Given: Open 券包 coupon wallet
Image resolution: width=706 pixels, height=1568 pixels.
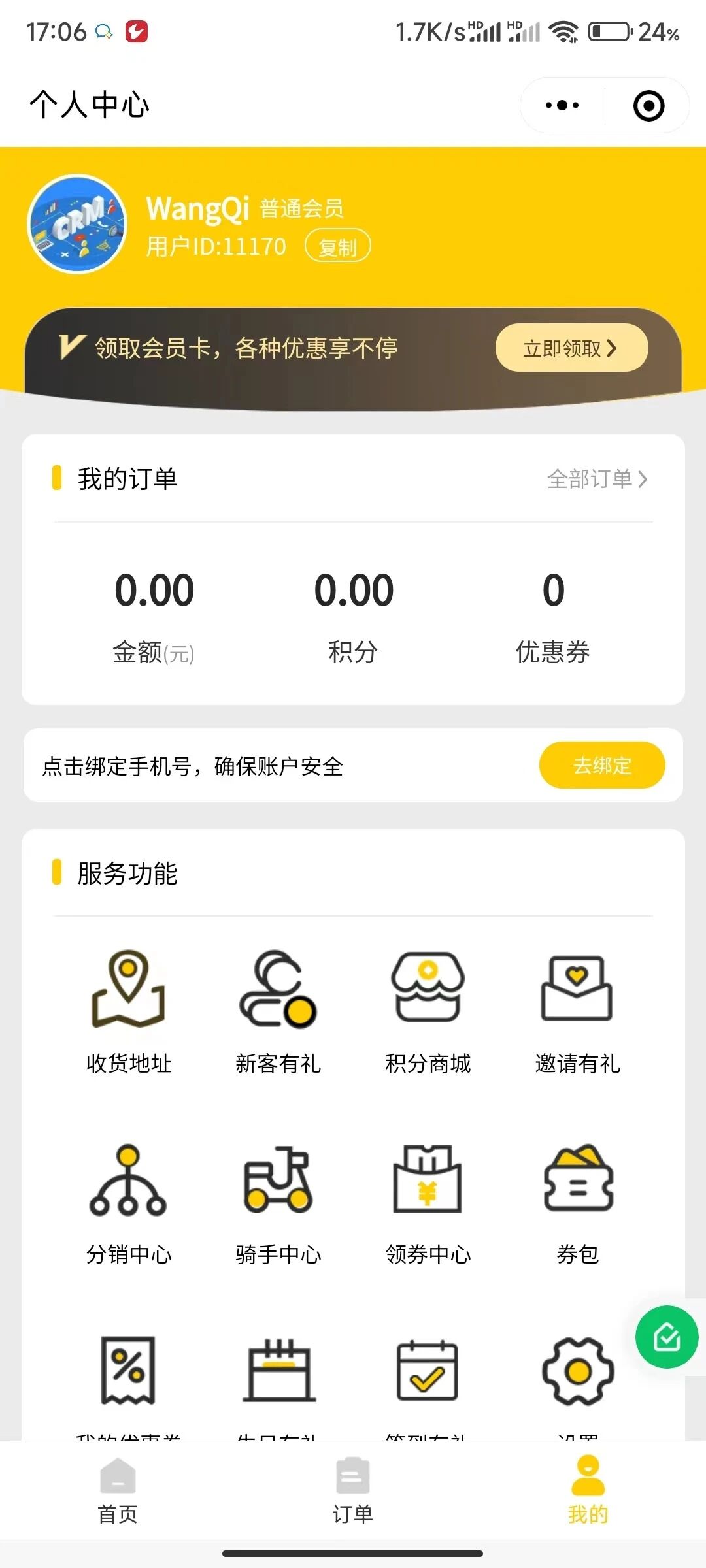Looking at the screenshot, I should pyautogui.click(x=577, y=1203).
